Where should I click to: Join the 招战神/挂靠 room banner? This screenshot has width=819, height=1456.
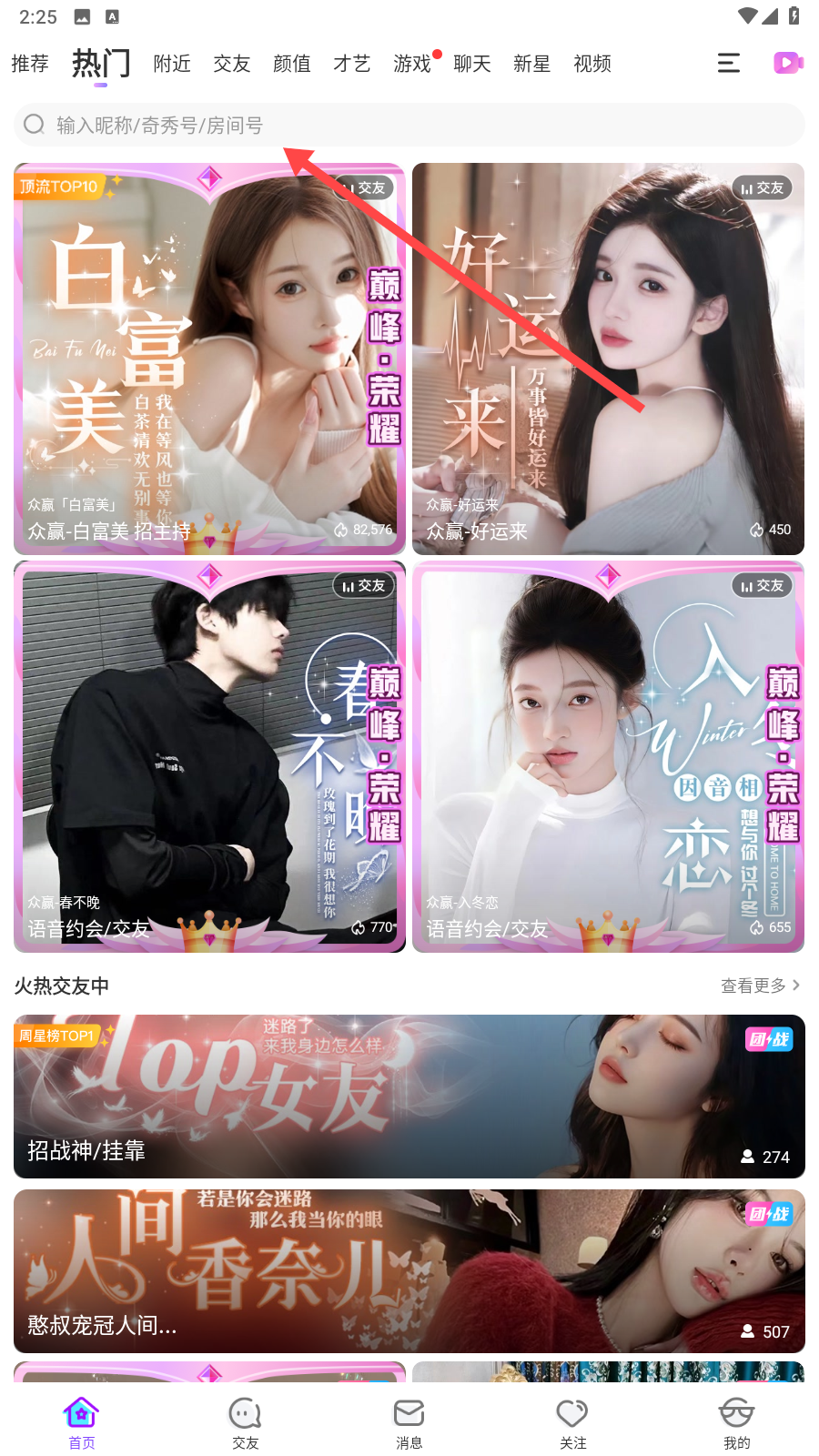tap(409, 1097)
